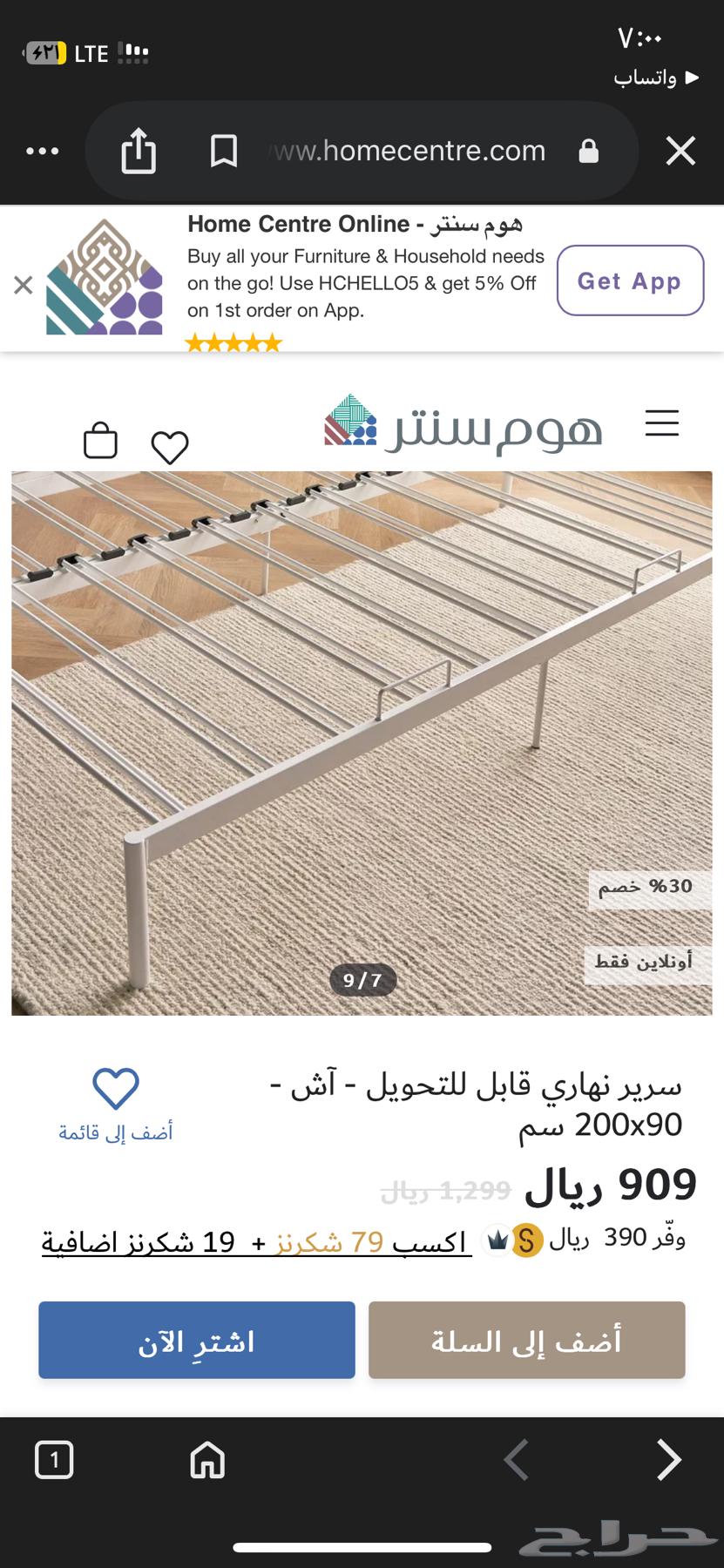This screenshot has width=724, height=1568.
Task: Return to WhatsApp (واتساب)
Action: 655,78
